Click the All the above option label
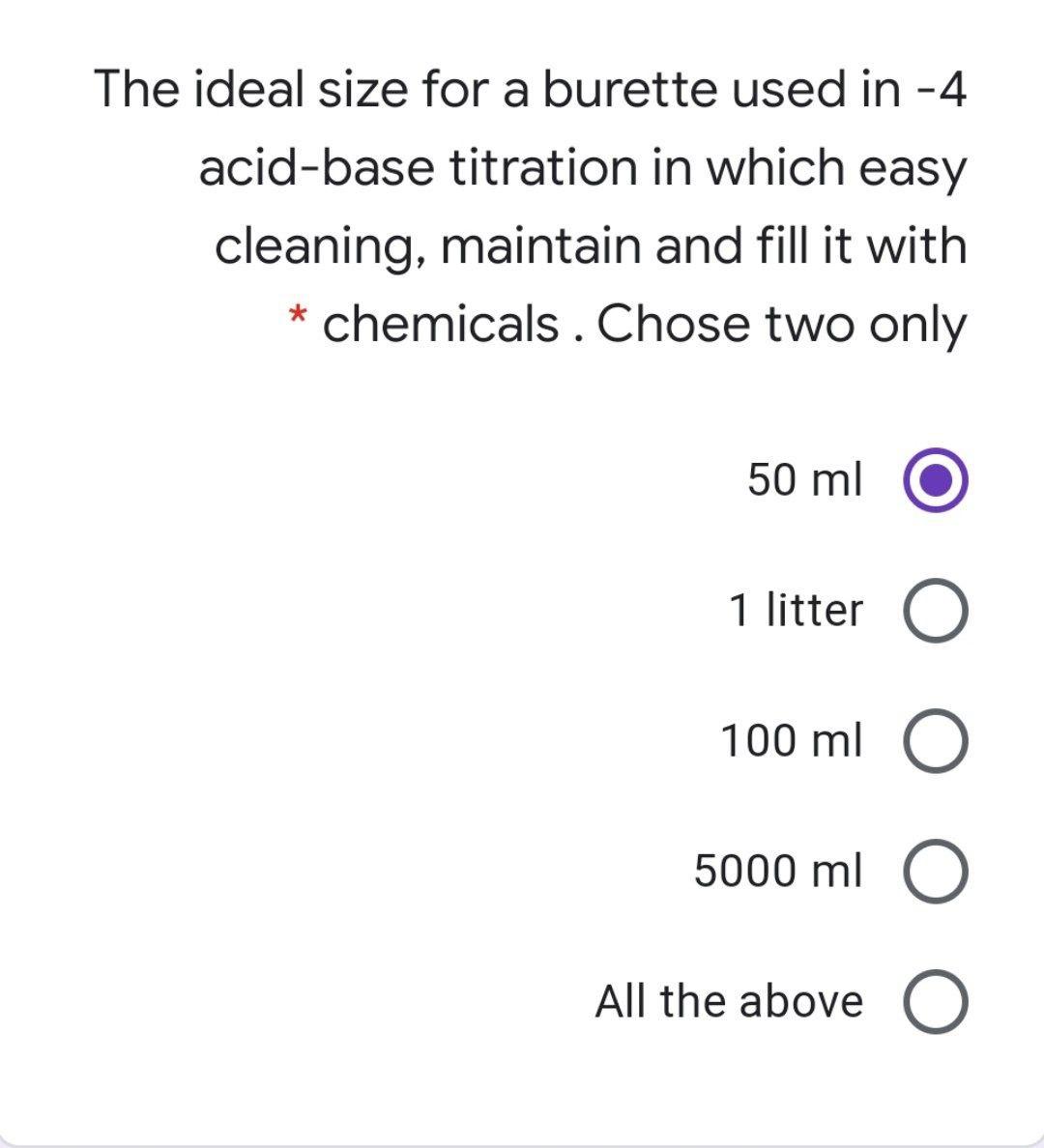Image resolution: width=1044 pixels, height=1148 pixels. pyautogui.click(x=729, y=1000)
